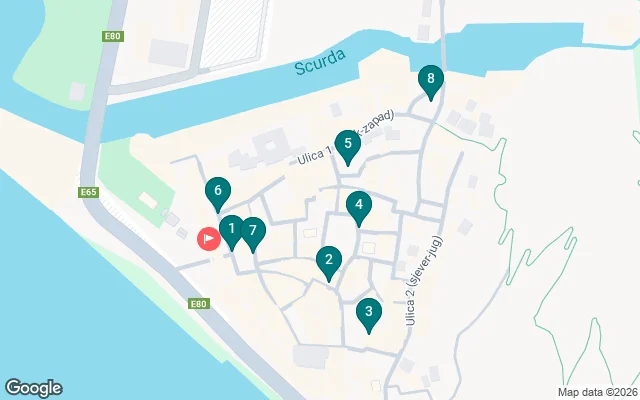Open marker number 5 near Ulica 1
Image resolution: width=640 pixels, height=400 pixels.
pyautogui.click(x=347, y=146)
